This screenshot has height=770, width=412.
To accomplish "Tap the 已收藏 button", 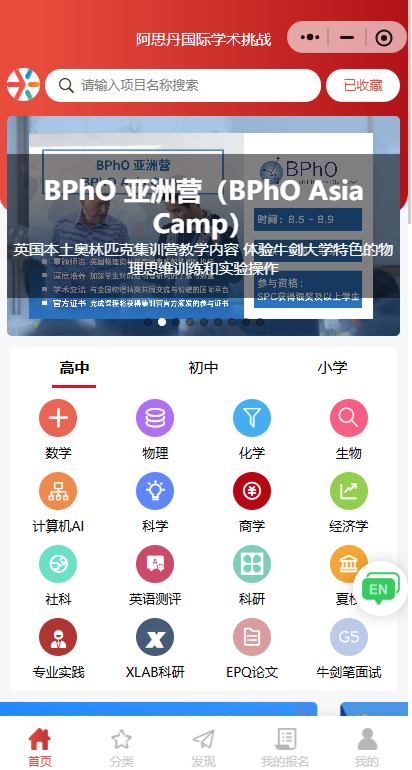I will coord(363,85).
